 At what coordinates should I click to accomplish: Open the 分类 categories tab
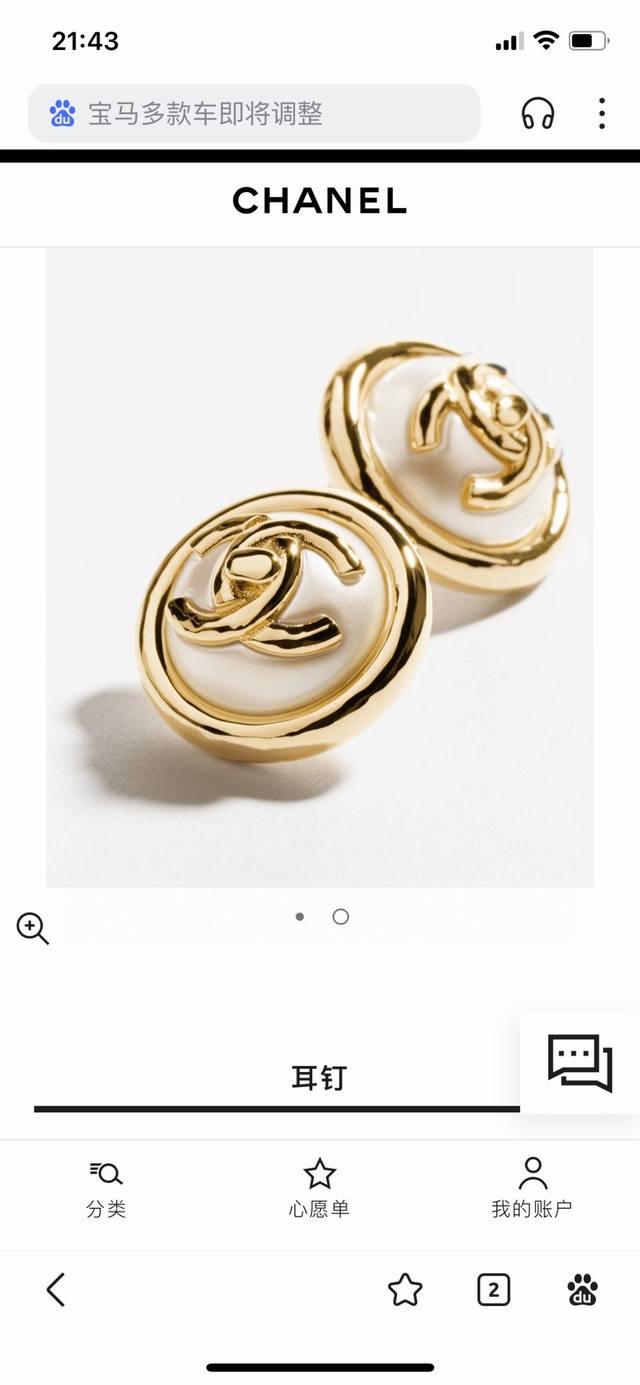(106, 1189)
